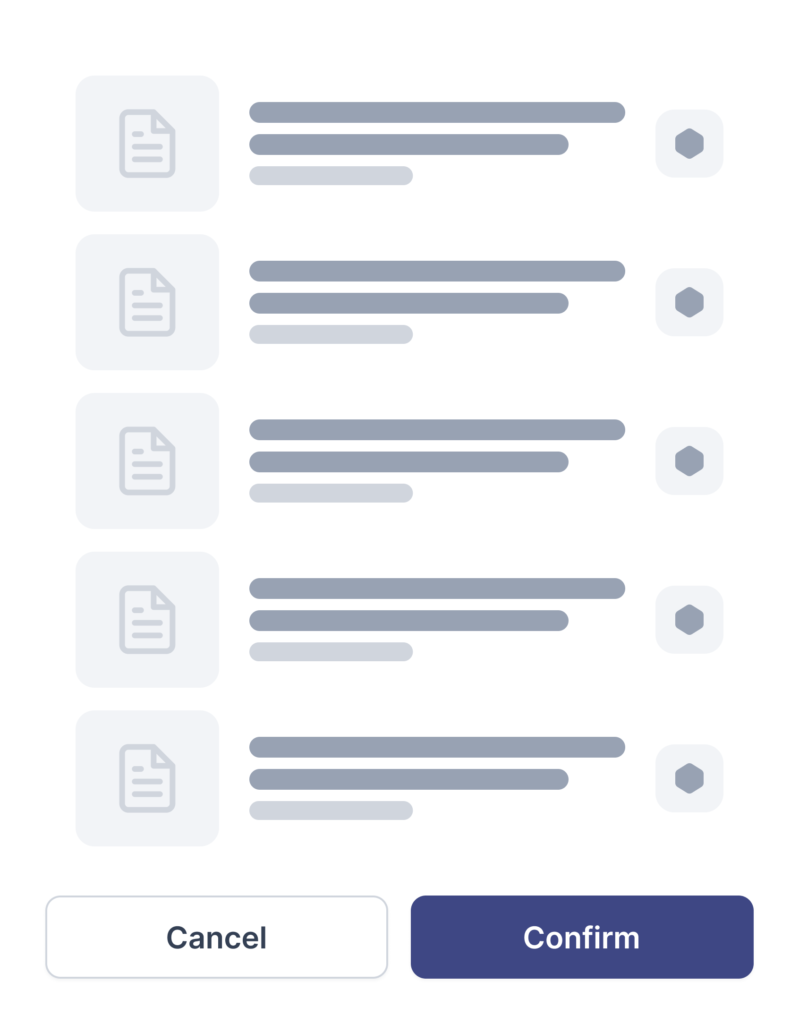Image resolution: width=799 pixels, height=1024 pixels.
Task: Confirm the selection
Action: coord(581,937)
